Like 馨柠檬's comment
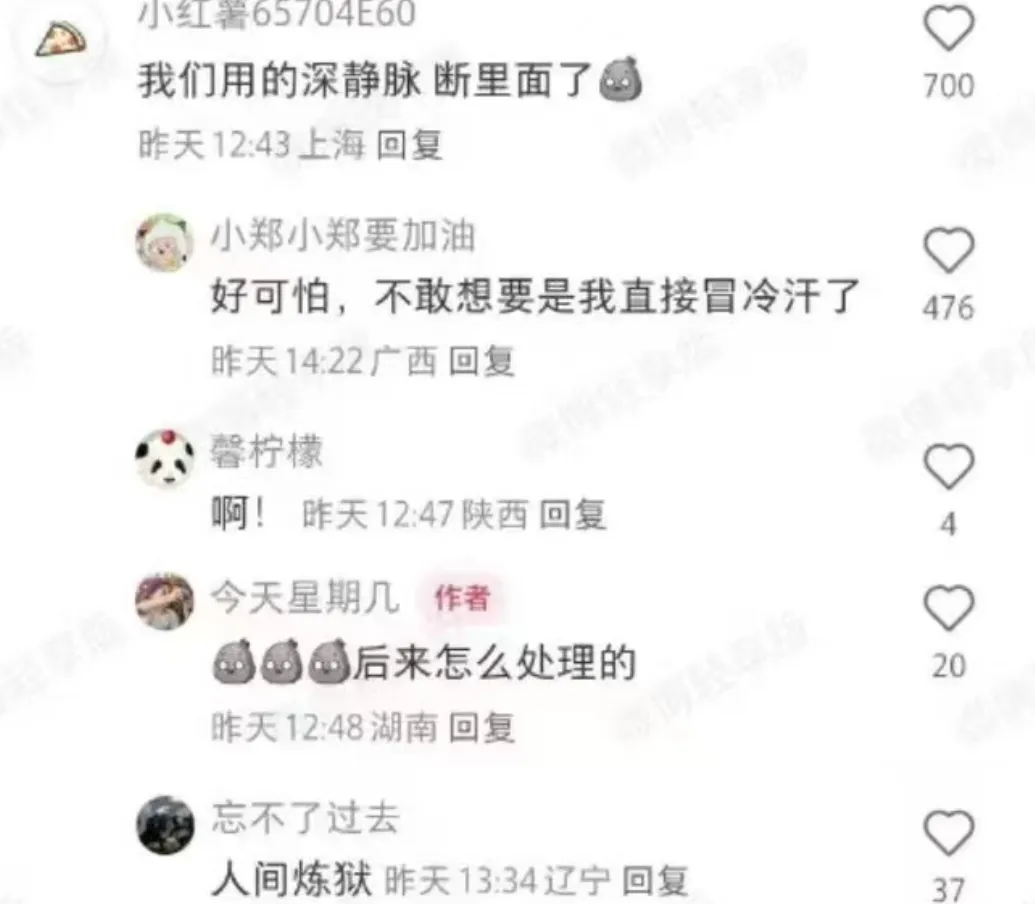This screenshot has height=904, width=1035. point(948,467)
